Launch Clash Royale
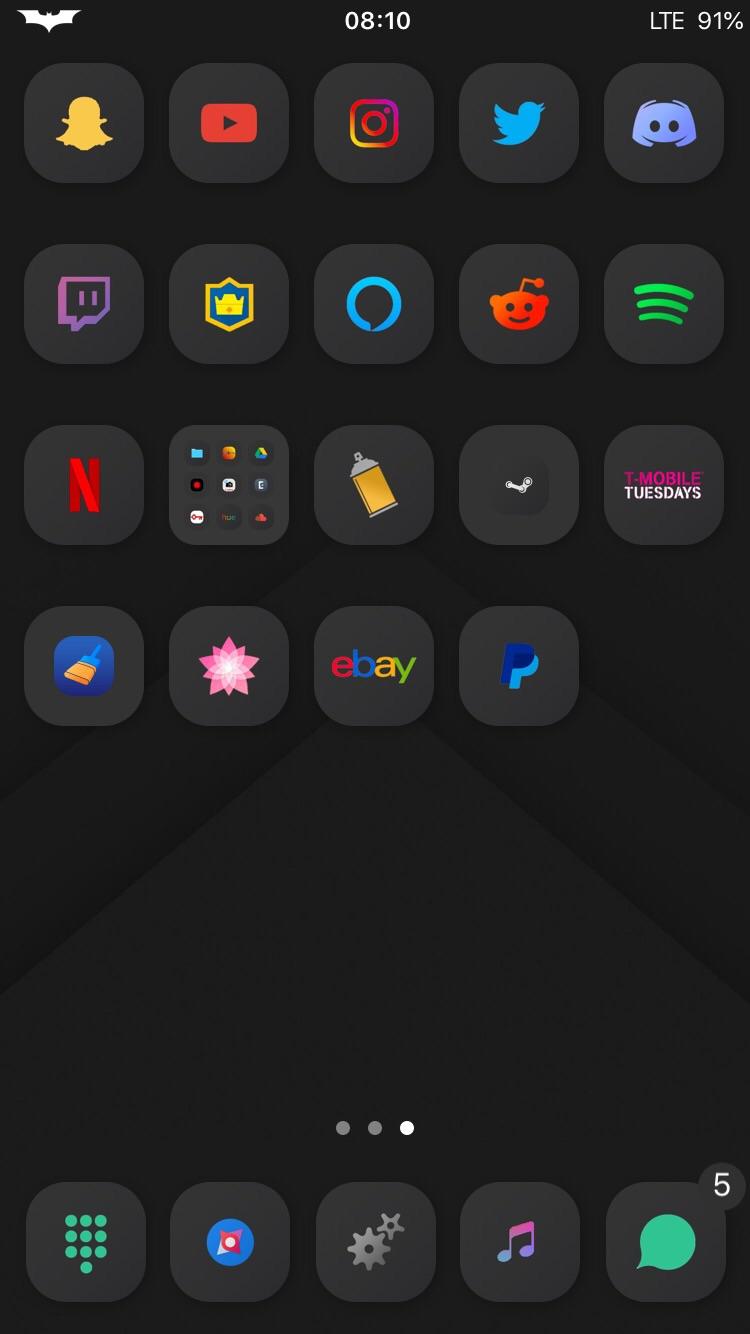This screenshot has height=1334, width=750. tap(229, 304)
